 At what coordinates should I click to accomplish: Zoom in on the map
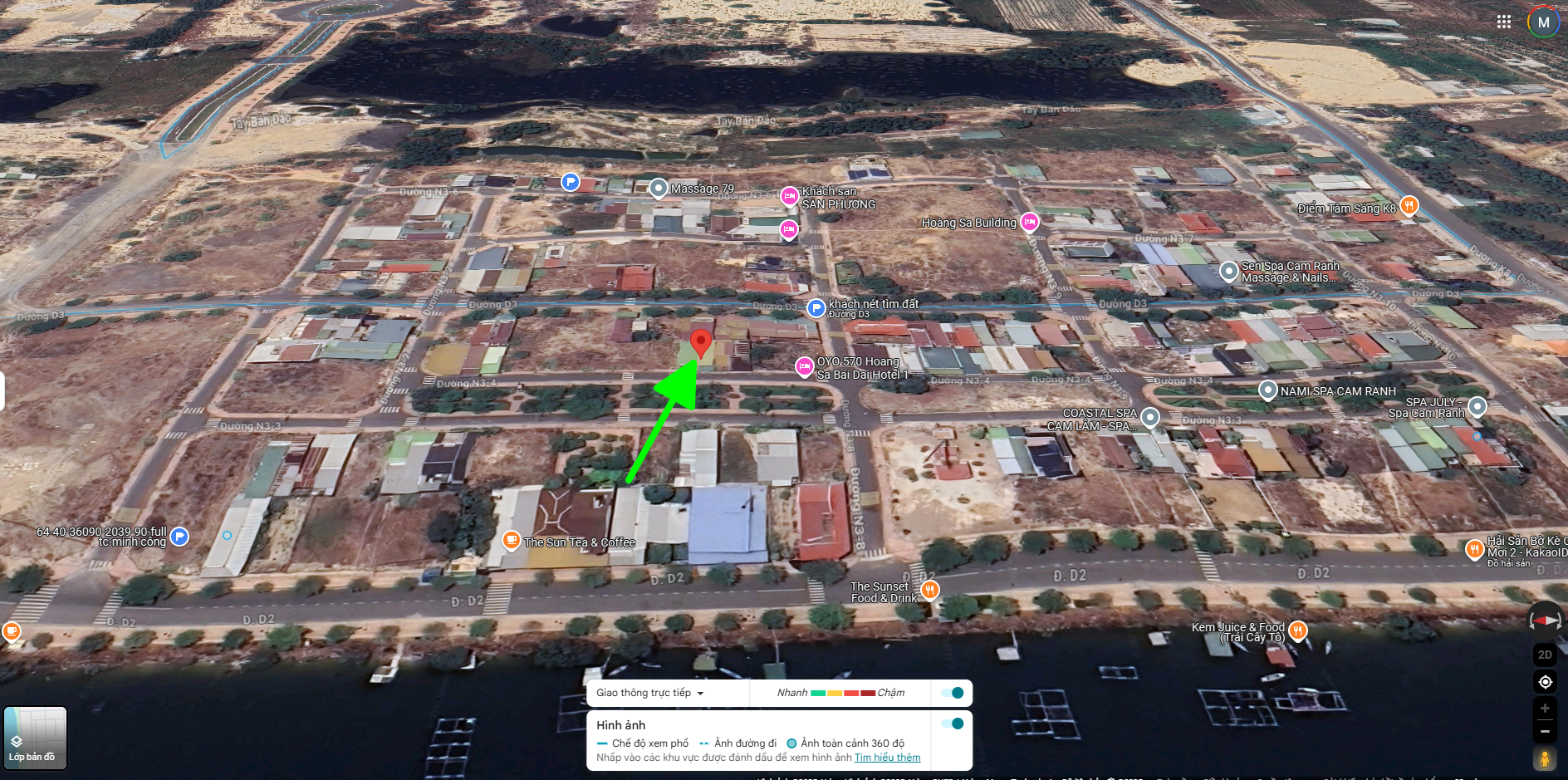(1545, 709)
